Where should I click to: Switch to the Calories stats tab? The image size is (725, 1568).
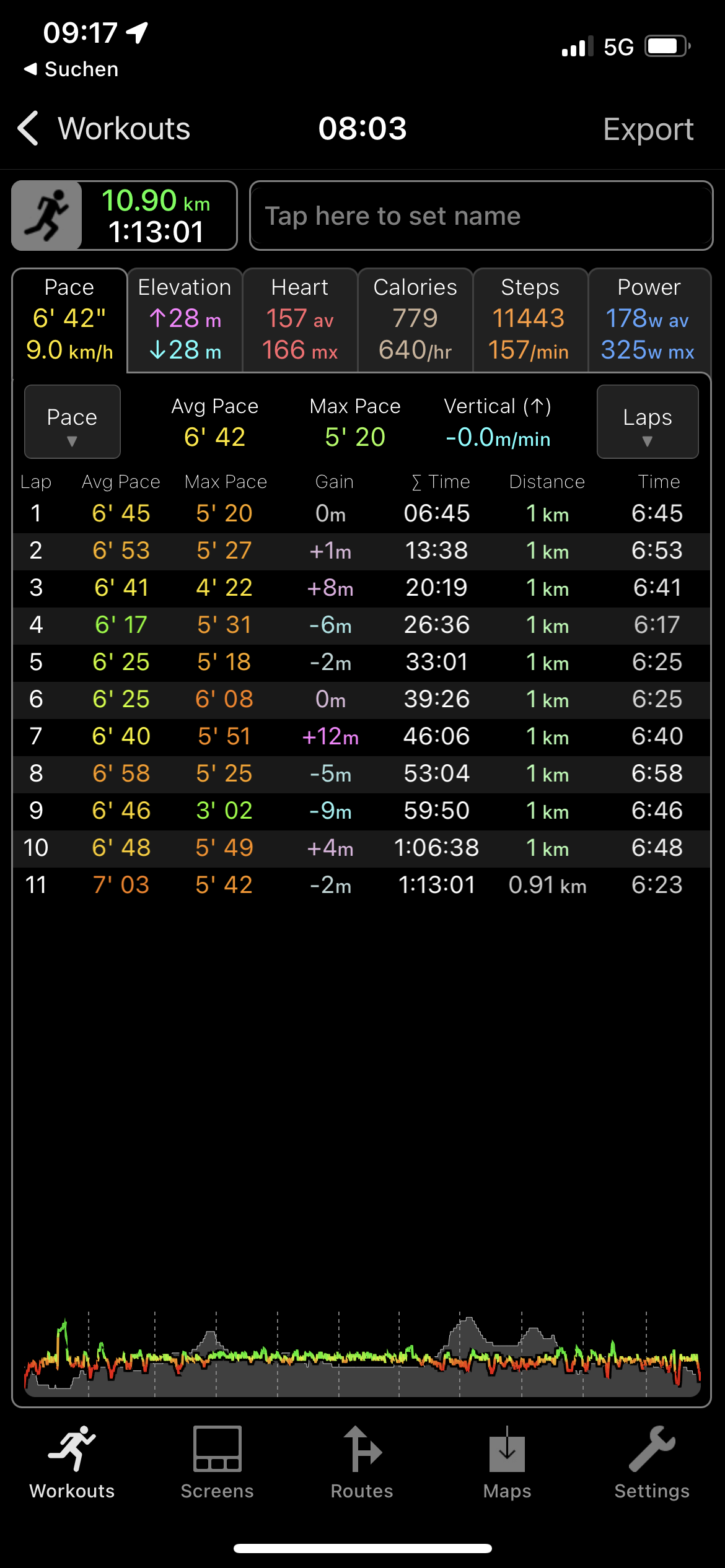pyautogui.click(x=415, y=320)
